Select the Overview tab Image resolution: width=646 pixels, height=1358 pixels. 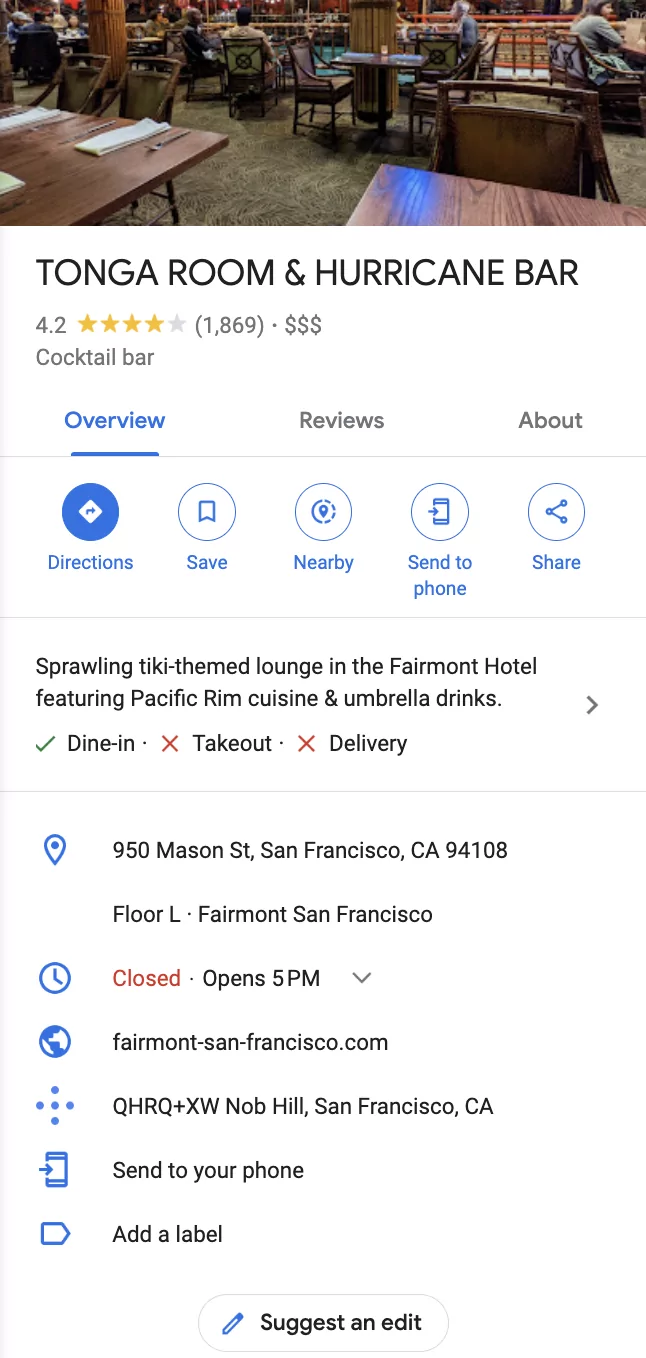coord(115,421)
